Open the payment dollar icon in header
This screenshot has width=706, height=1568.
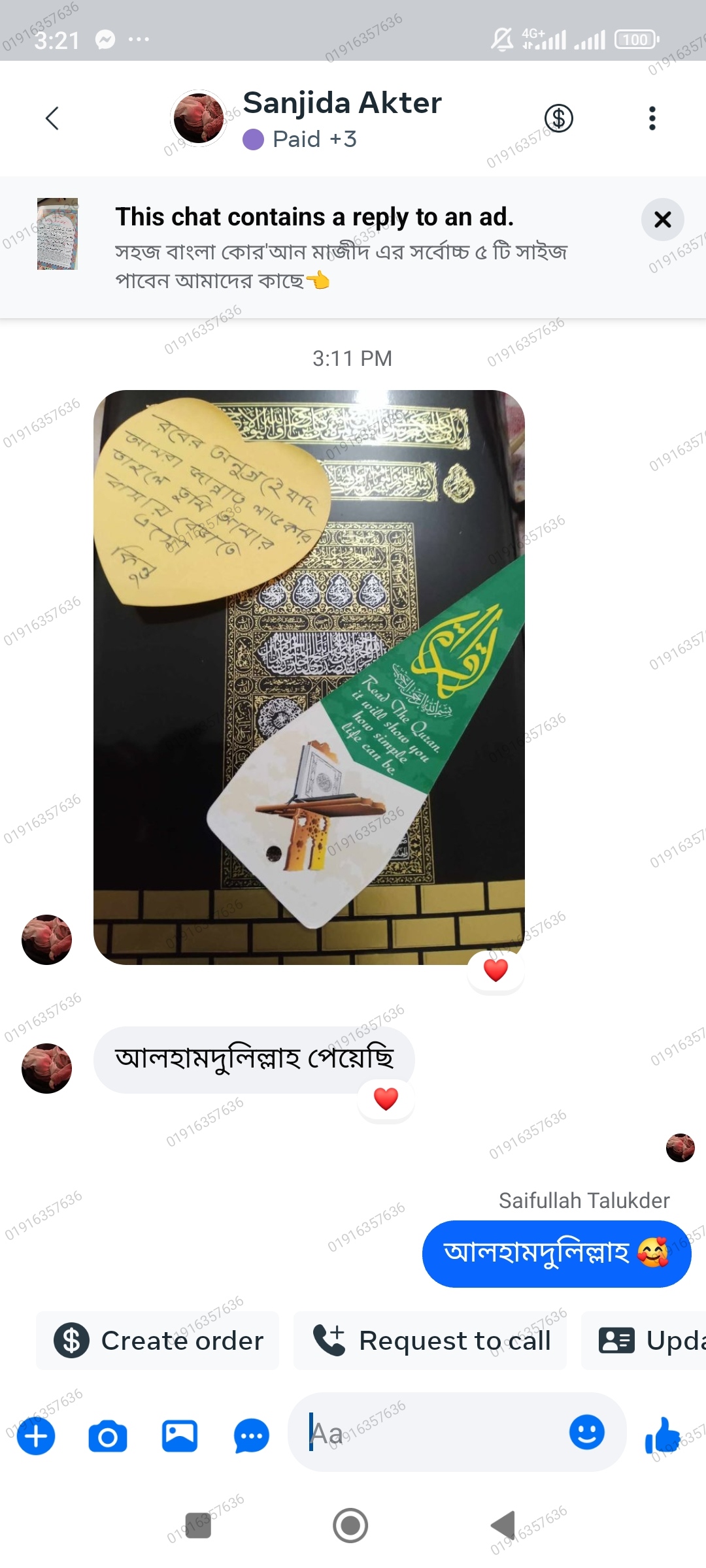pyautogui.click(x=559, y=118)
